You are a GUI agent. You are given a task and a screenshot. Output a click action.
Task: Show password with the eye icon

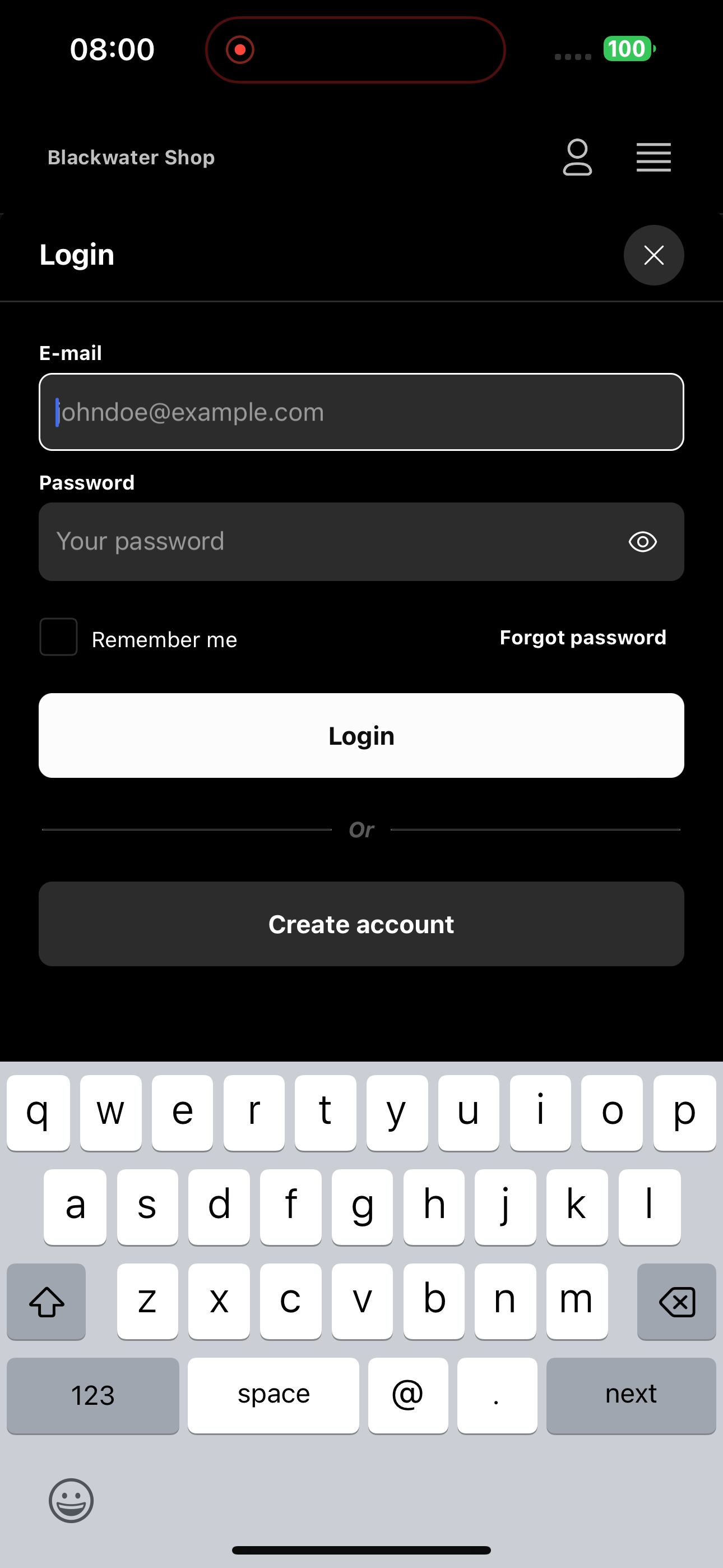(643, 542)
